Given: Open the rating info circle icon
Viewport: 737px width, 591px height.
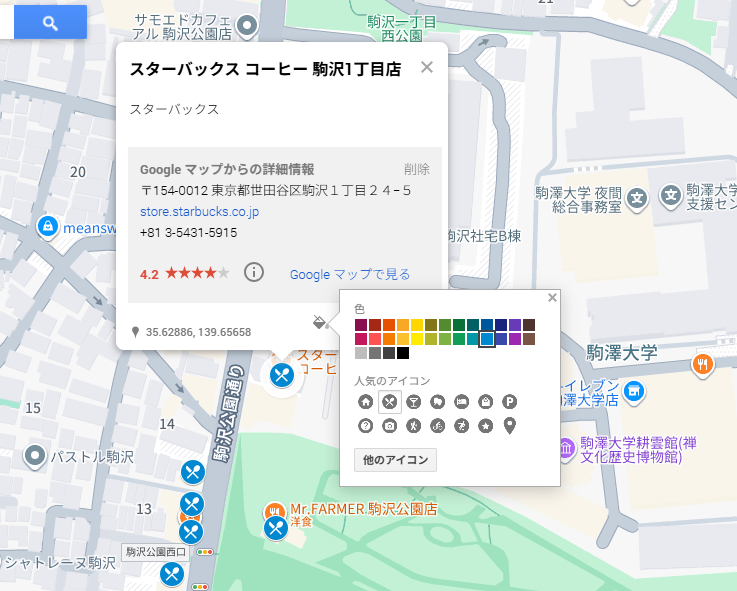Looking at the screenshot, I should coord(254,272).
